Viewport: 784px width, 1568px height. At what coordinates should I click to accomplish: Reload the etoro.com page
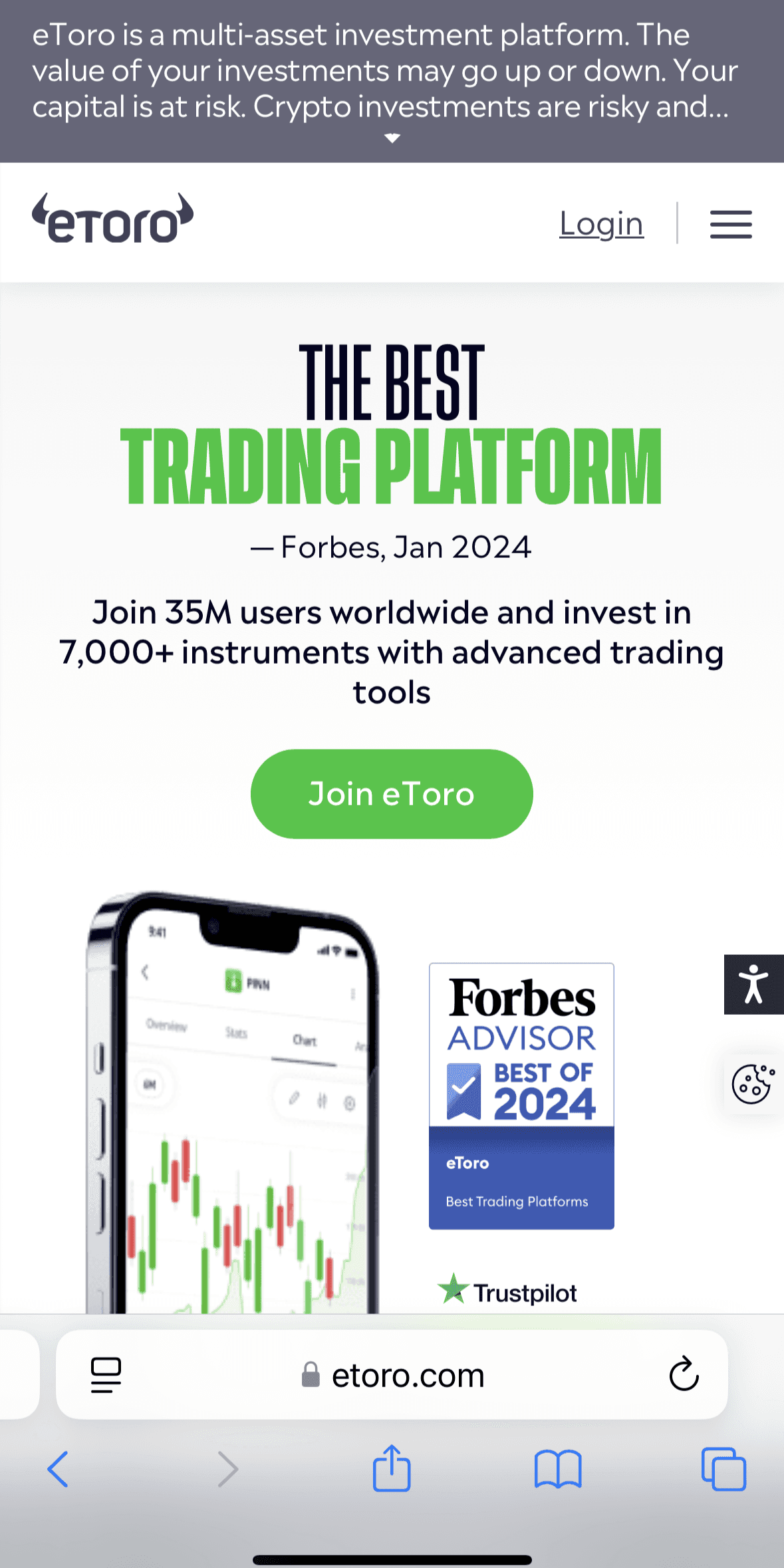684,1374
